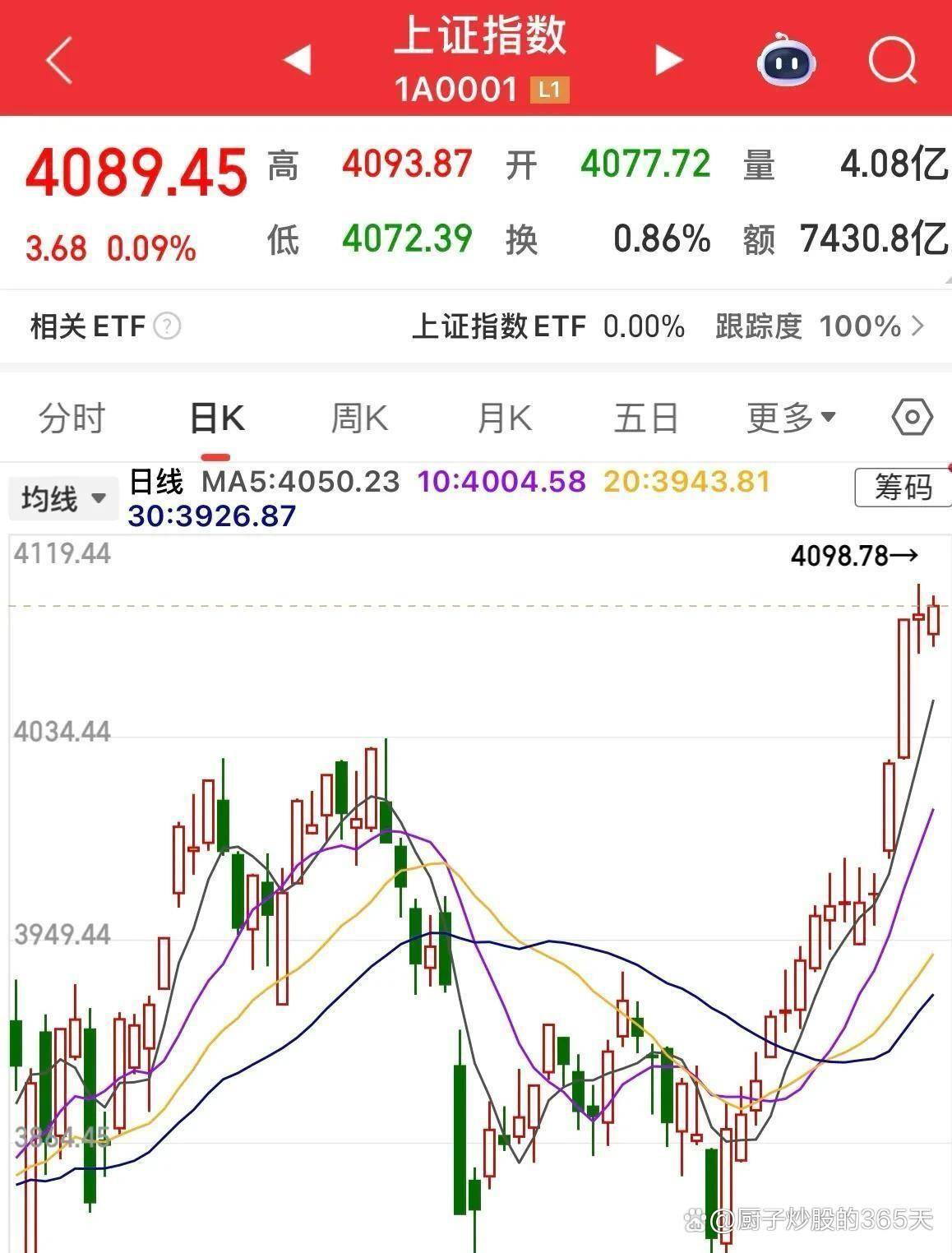View the 月K chart tab
The image size is (952, 1253).
tap(504, 418)
